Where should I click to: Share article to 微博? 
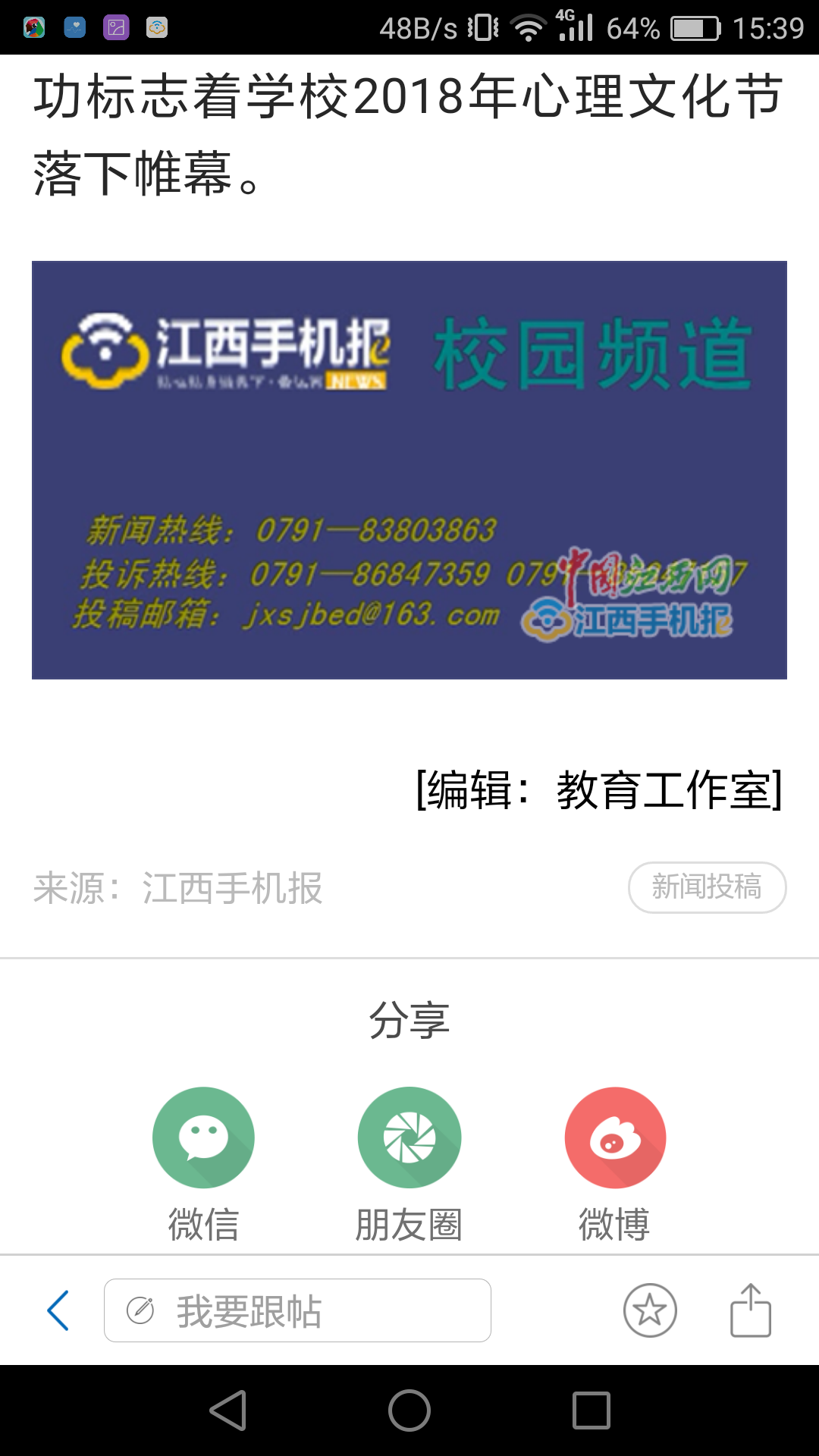(615, 1137)
